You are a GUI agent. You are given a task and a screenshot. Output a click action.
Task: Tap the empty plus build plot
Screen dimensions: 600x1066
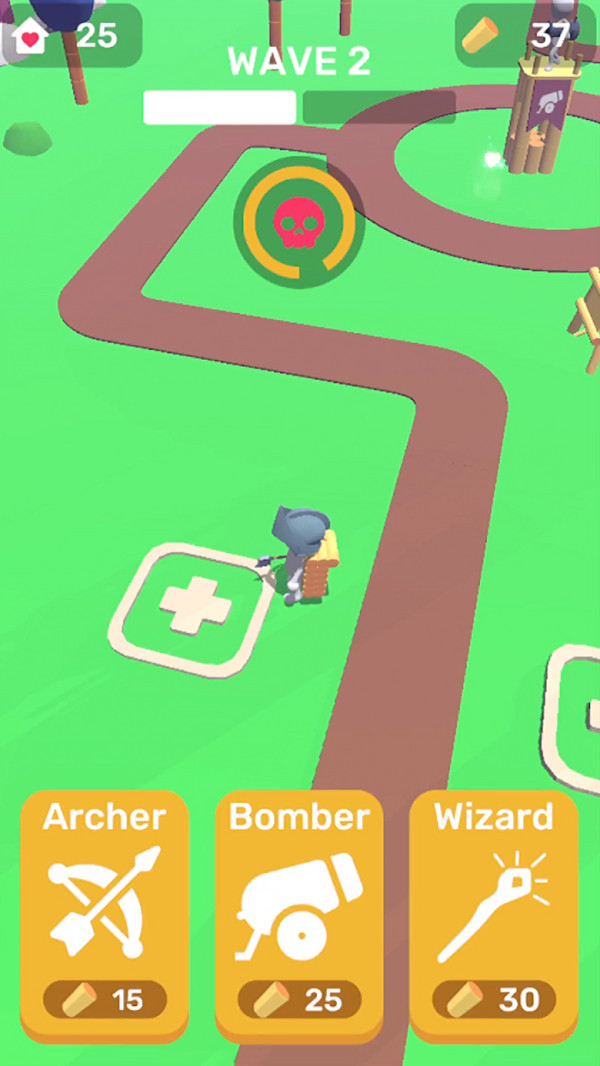190,608
